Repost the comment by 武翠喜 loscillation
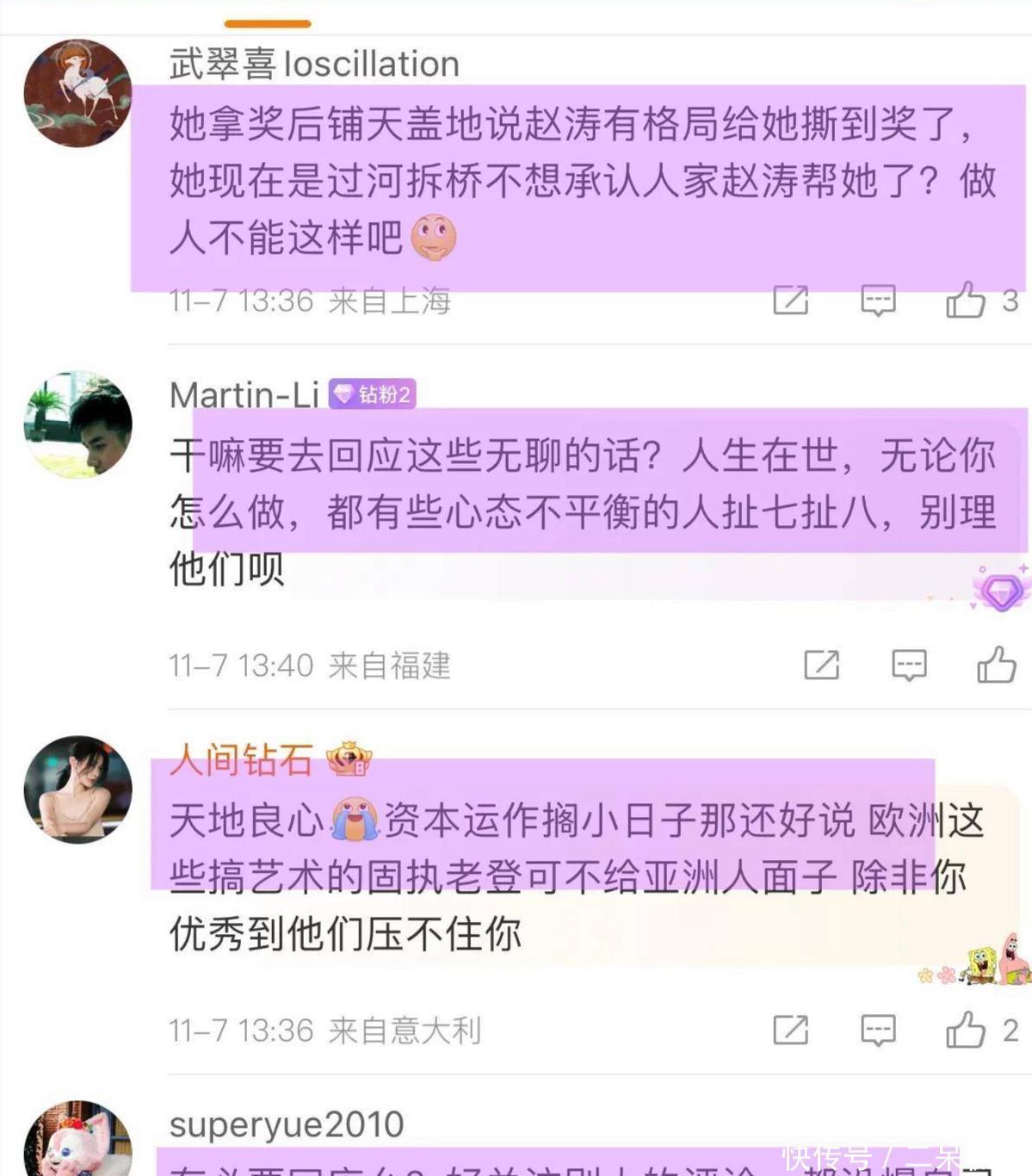The height and width of the screenshot is (1176, 1032). point(790,300)
